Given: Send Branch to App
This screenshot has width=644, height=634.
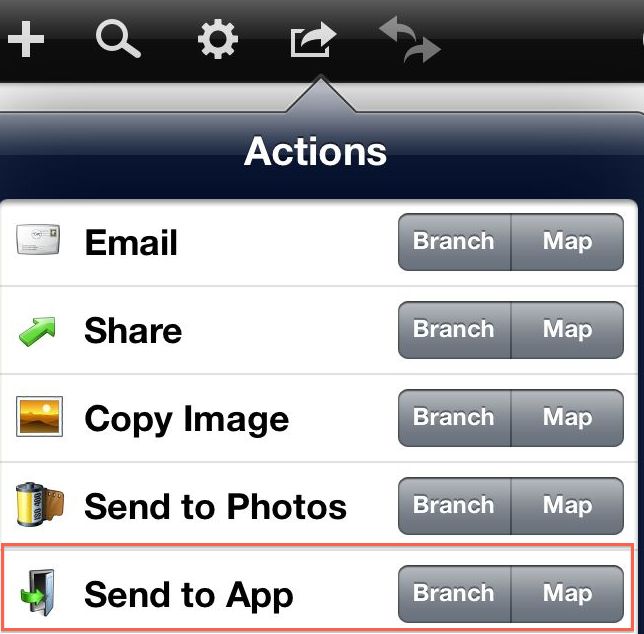Looking at the screenshot, I should pos(454,594).
